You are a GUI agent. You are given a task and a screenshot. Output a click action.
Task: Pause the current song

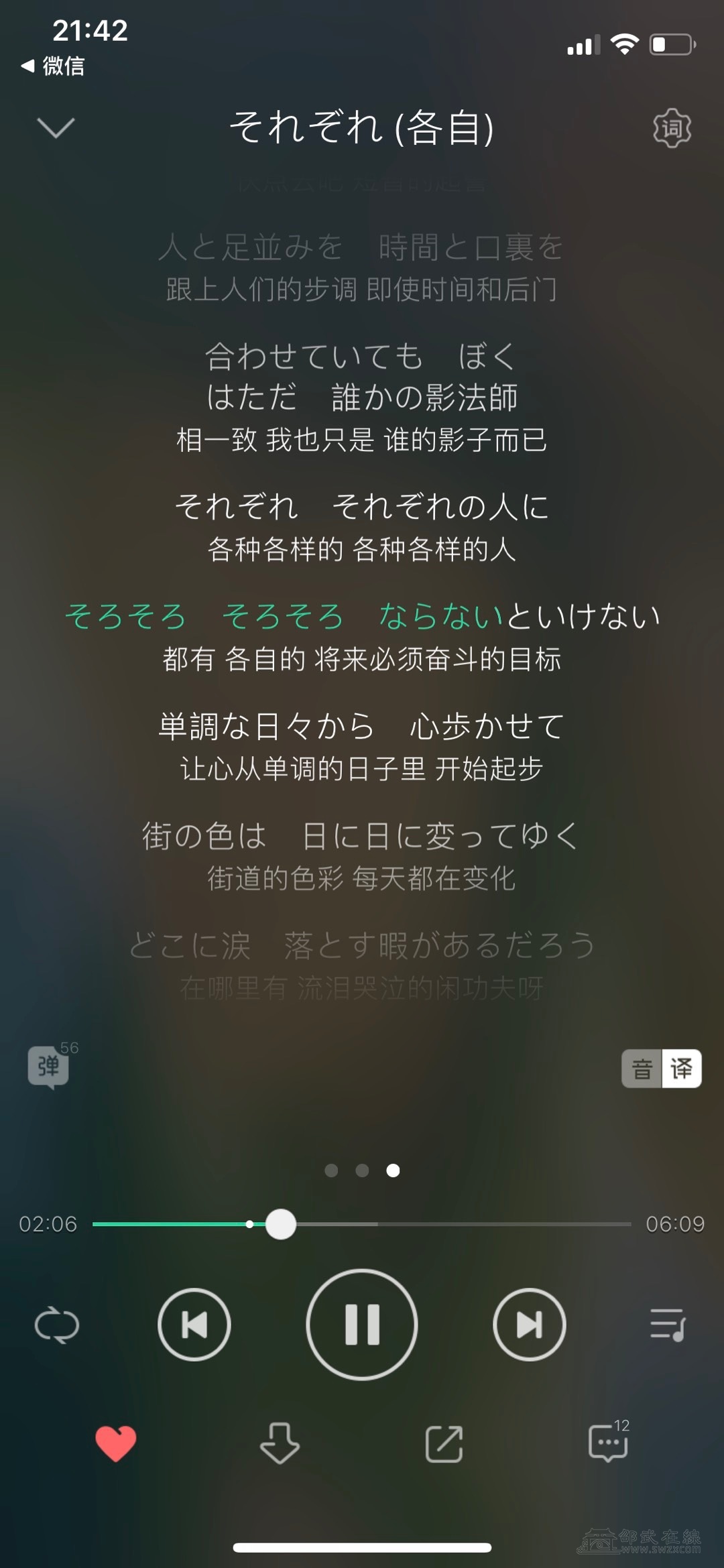pos(362,1325)
